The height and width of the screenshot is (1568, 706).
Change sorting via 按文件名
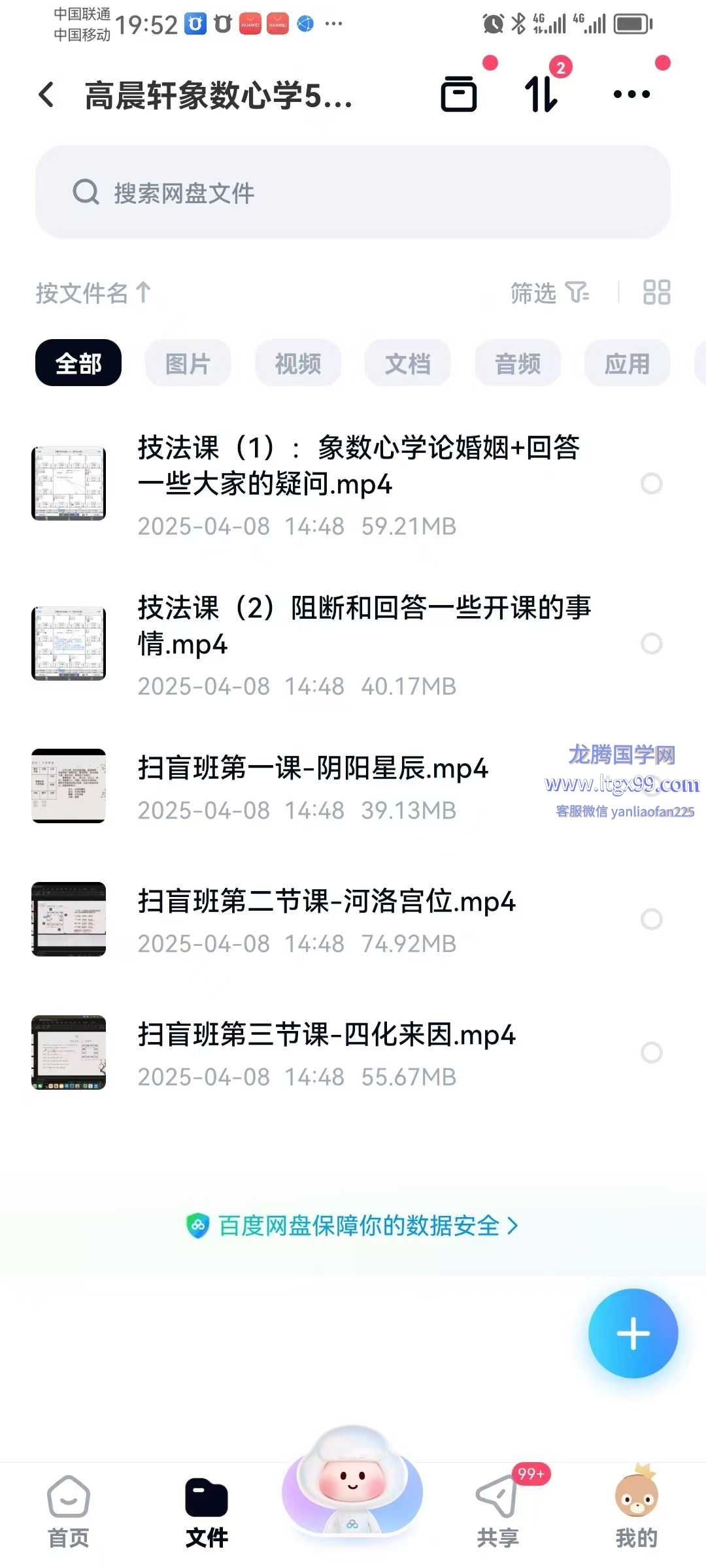[x=93, y=293]
